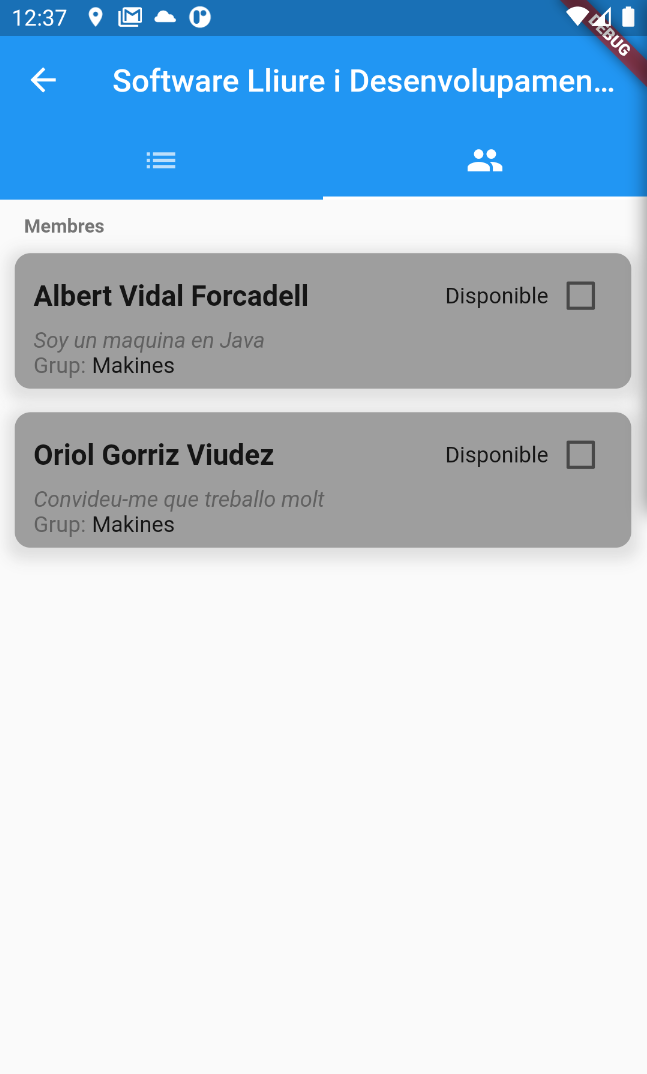
Task: Select the members people tab
Action: (x=485, y=160)
